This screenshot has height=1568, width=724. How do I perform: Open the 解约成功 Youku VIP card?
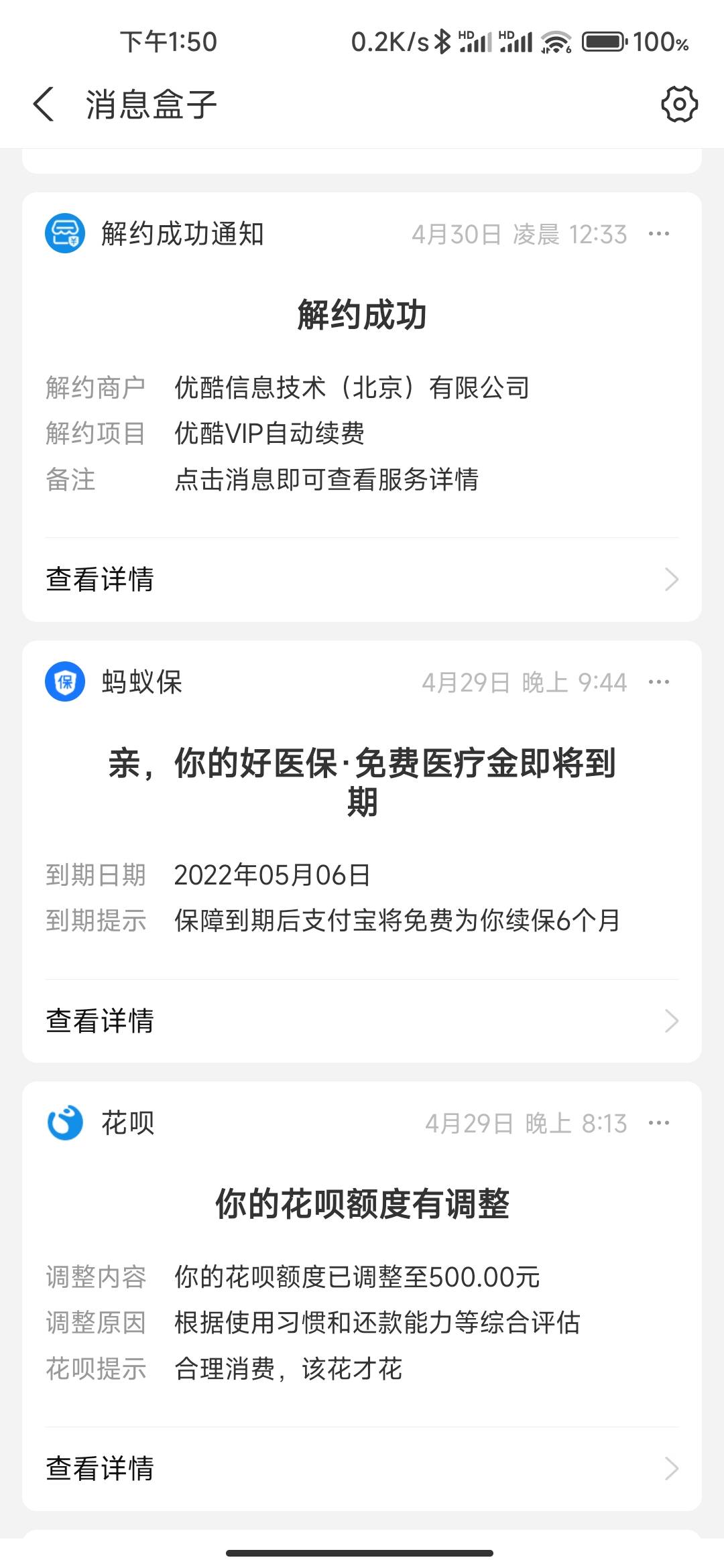[362, 407]
